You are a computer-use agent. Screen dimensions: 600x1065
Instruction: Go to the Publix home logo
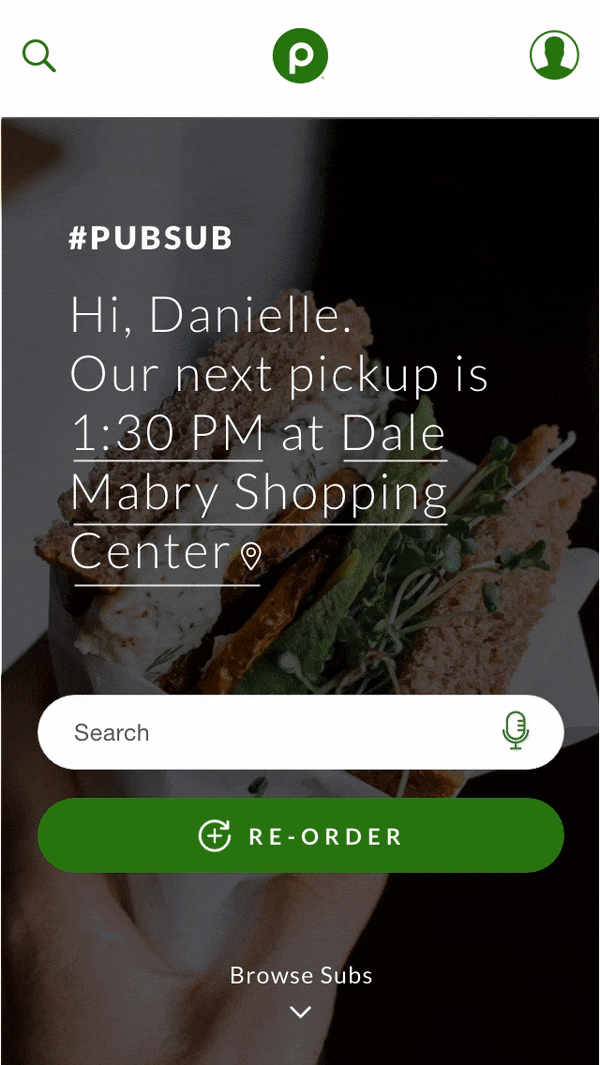(x=300, y=56)
